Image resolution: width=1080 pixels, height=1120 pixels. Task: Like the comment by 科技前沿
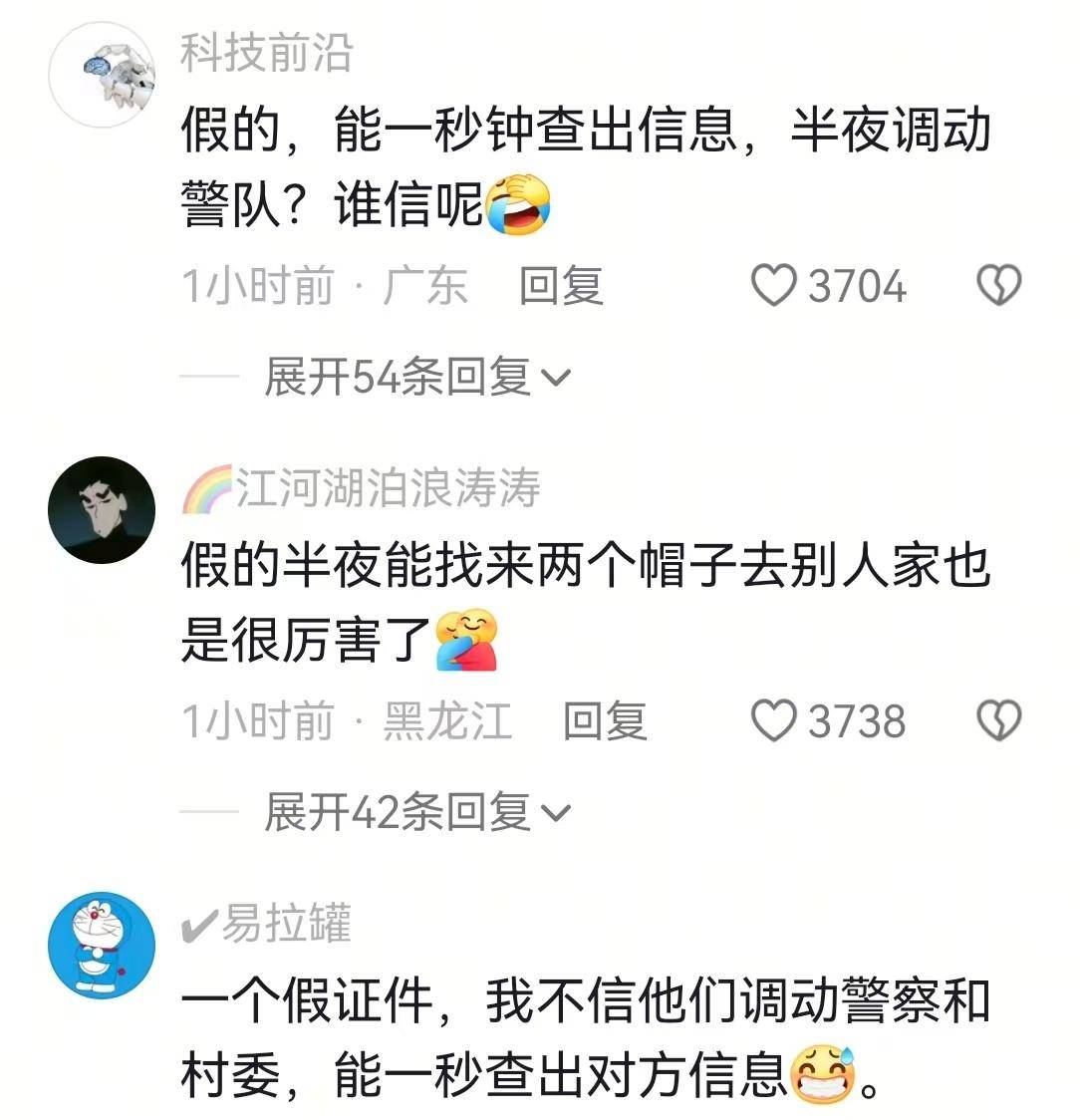point(773,286)
